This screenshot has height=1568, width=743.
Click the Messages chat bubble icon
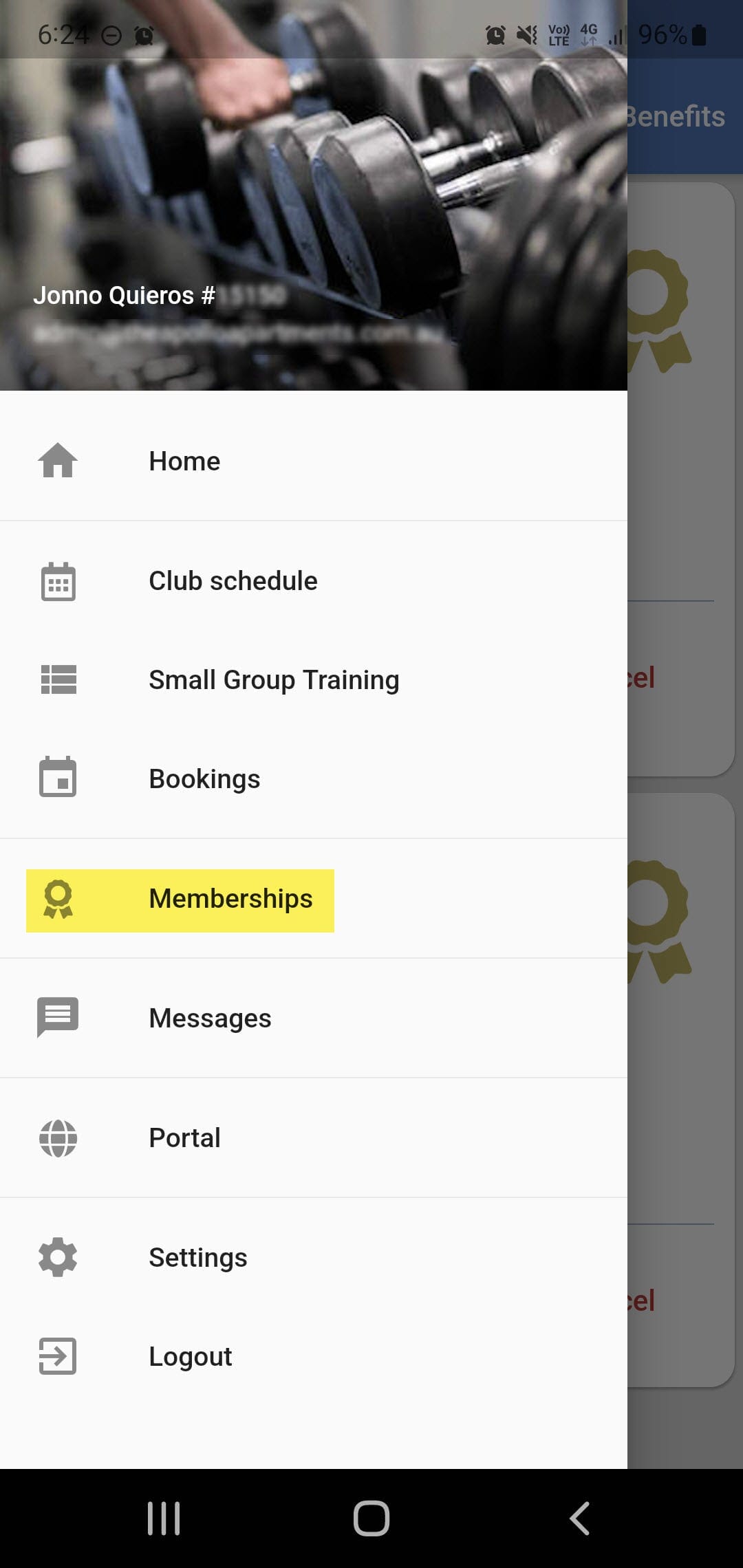[58, 1018]
